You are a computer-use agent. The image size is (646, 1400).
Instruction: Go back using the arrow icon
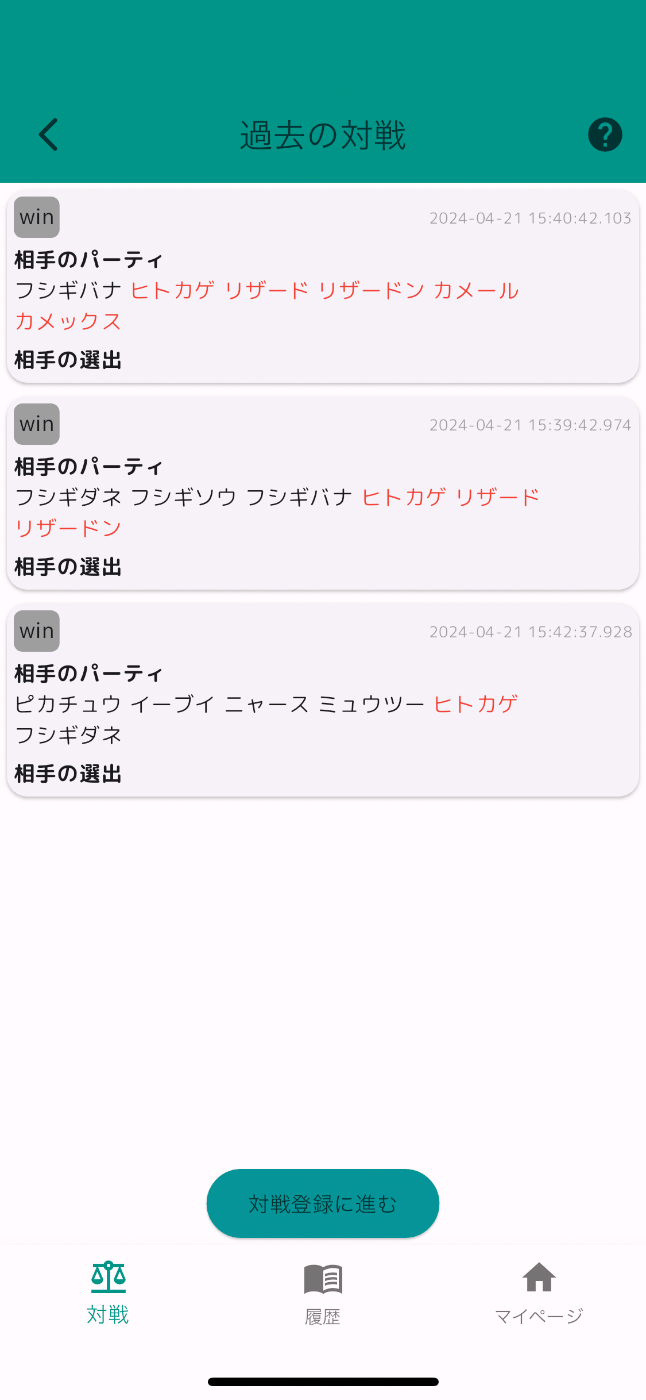coord(48,135)
